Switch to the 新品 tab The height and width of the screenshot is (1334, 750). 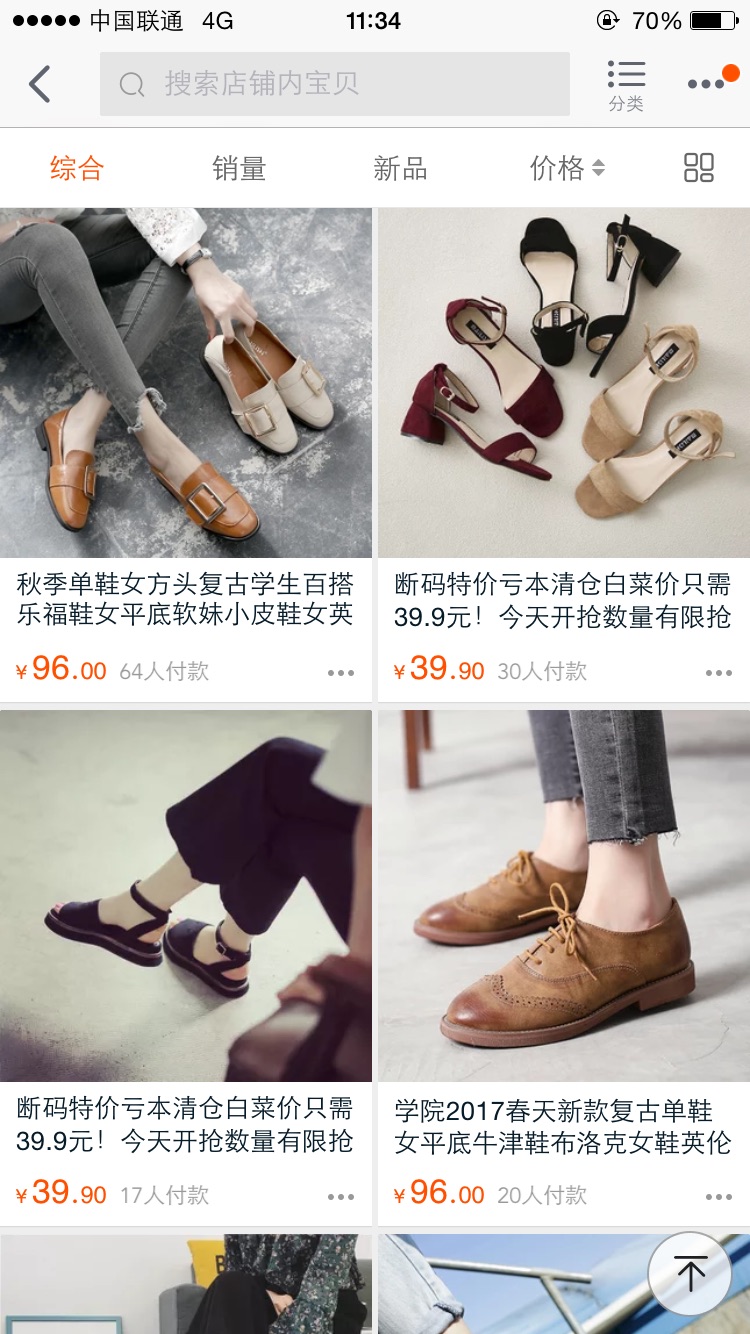[x=400, y=168]
